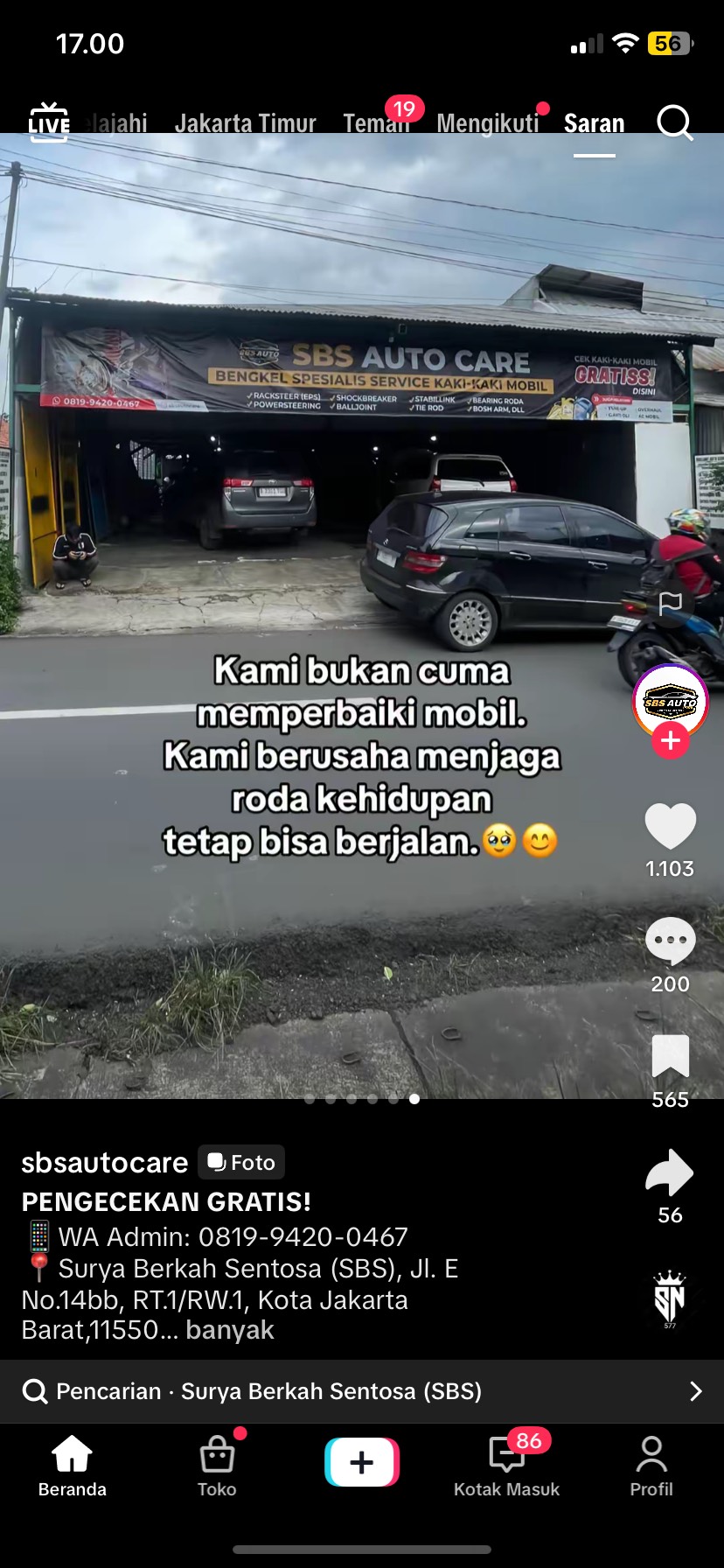The width and height of the screenshot is (724, 1568).
Task: Bookmark this post to favorites
Action: point(670,1056)
